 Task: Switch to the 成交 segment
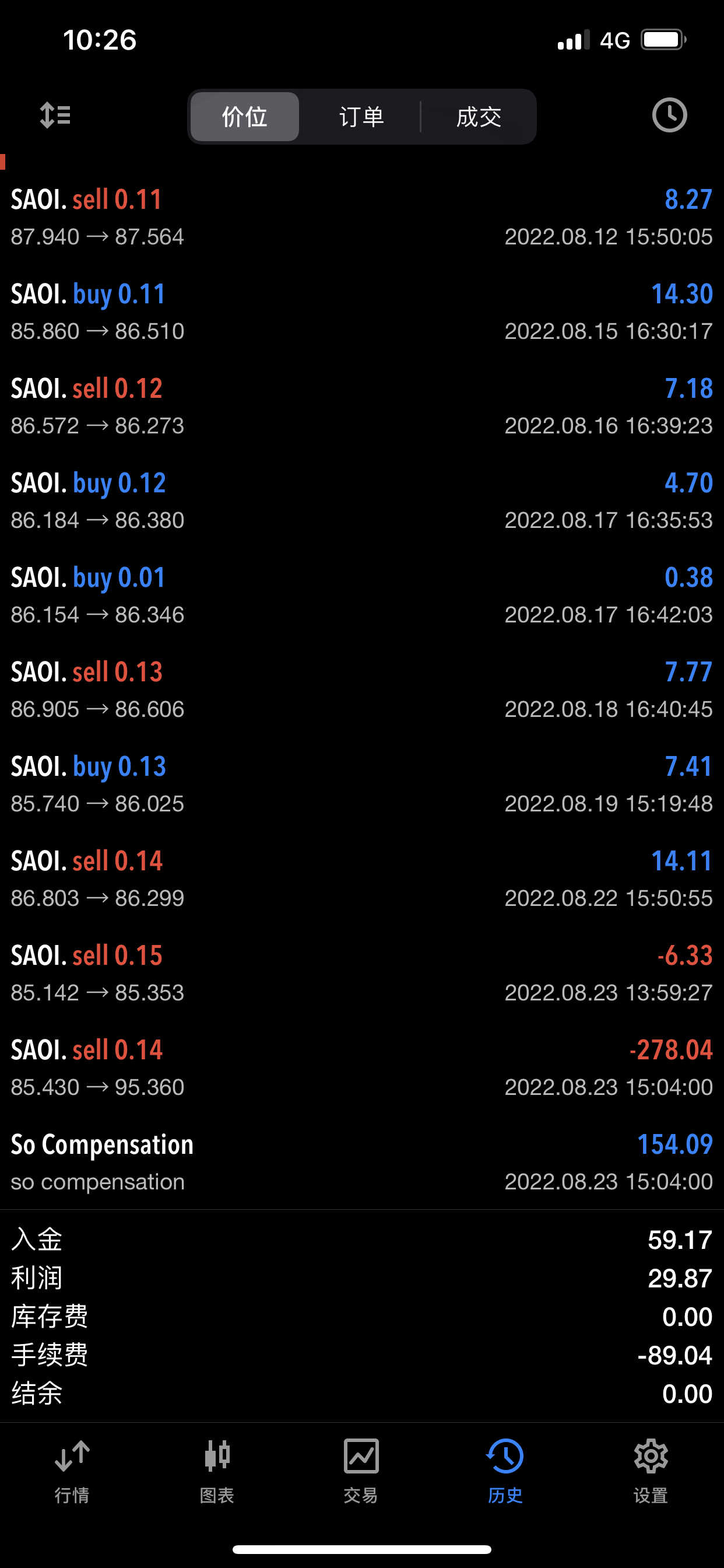tap(479, 117)
